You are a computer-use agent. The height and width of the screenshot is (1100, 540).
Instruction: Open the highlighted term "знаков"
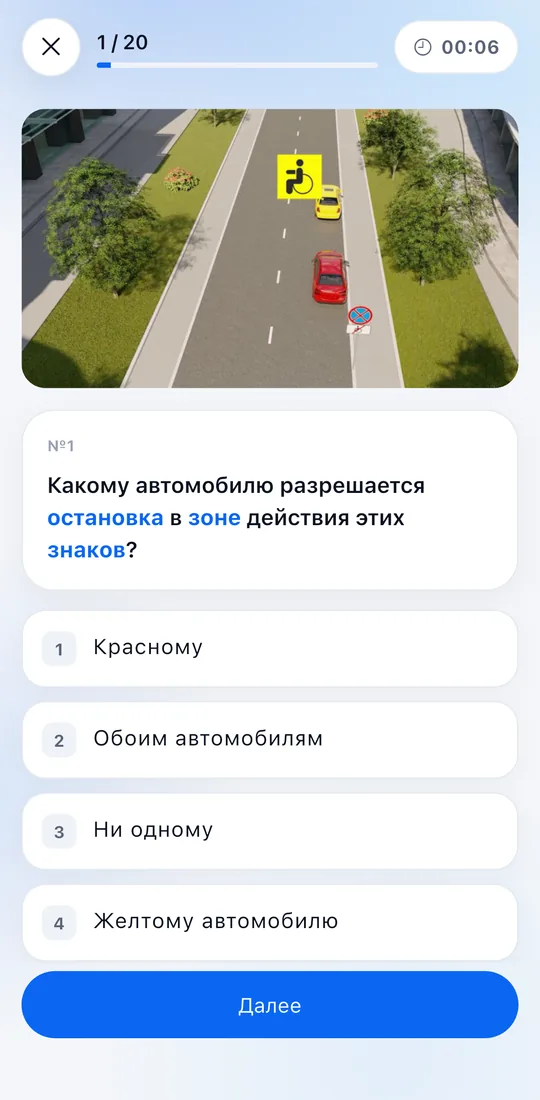[86, 551]
